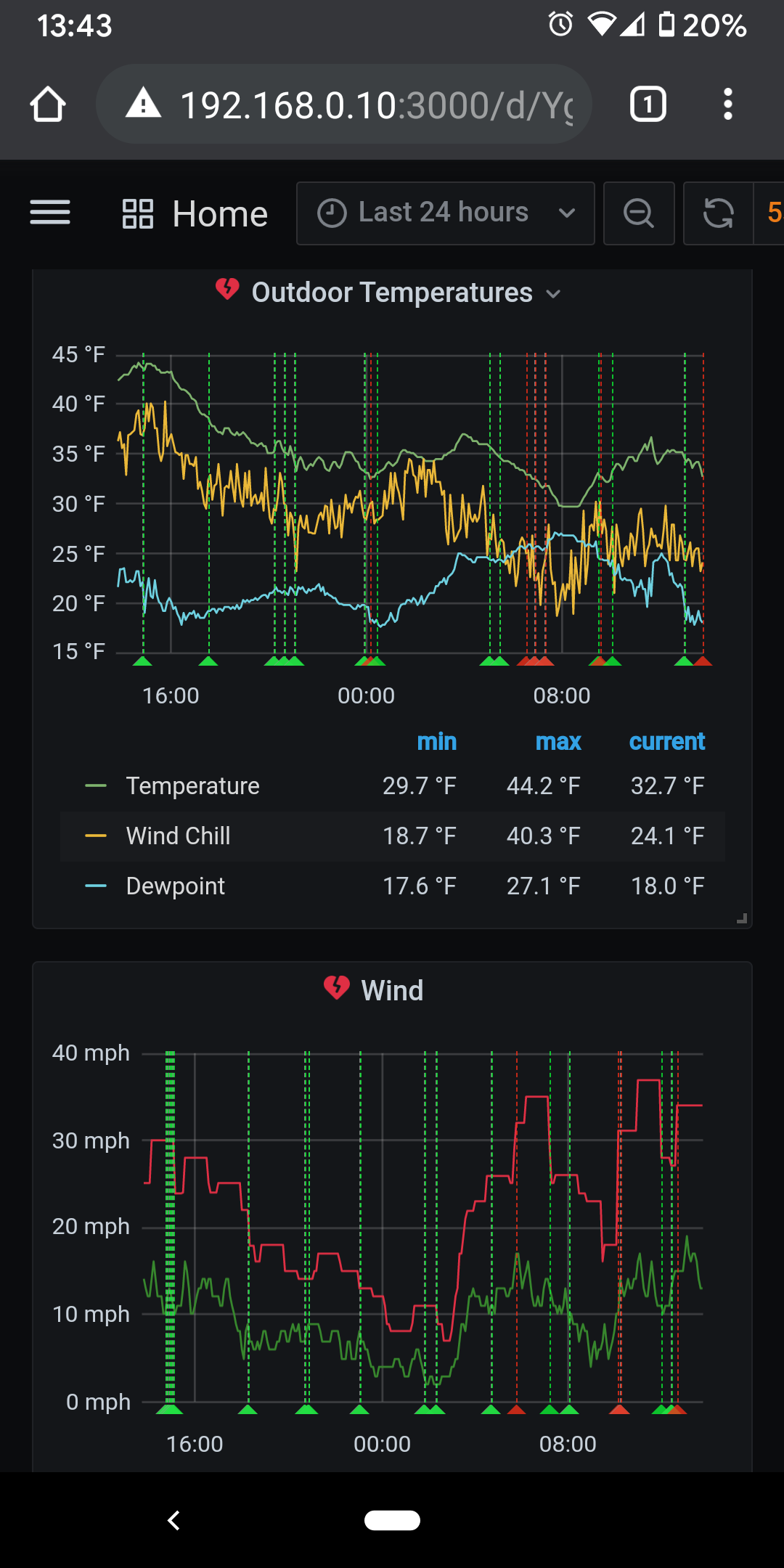Sort legend by max column
784x1568 pixels.
[558, 742]
